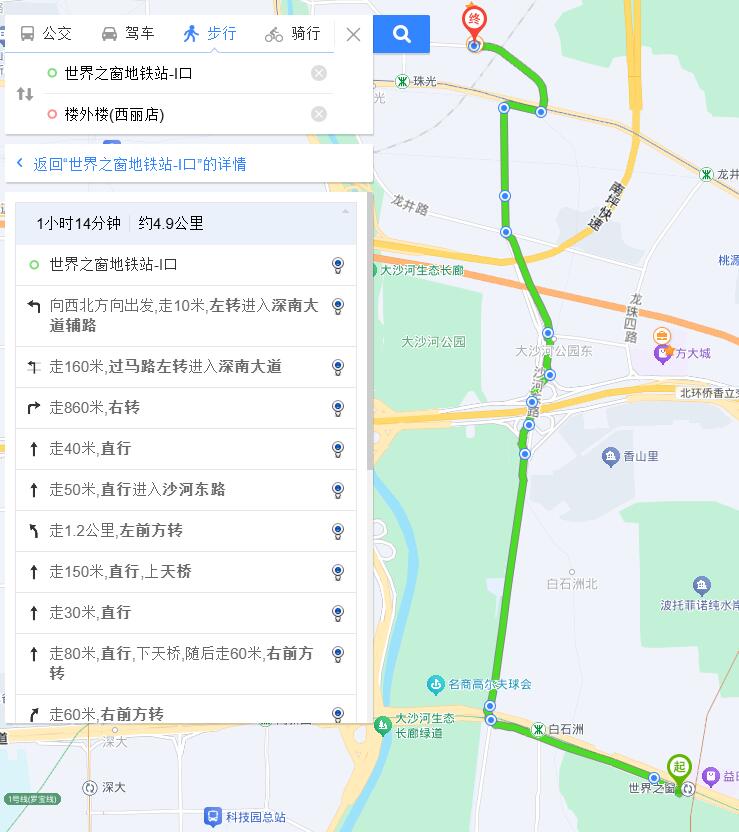Screen dimensions: 739x832
Task: Return to 世界之窗地铁站-I口 details
Action: [130, 164]
